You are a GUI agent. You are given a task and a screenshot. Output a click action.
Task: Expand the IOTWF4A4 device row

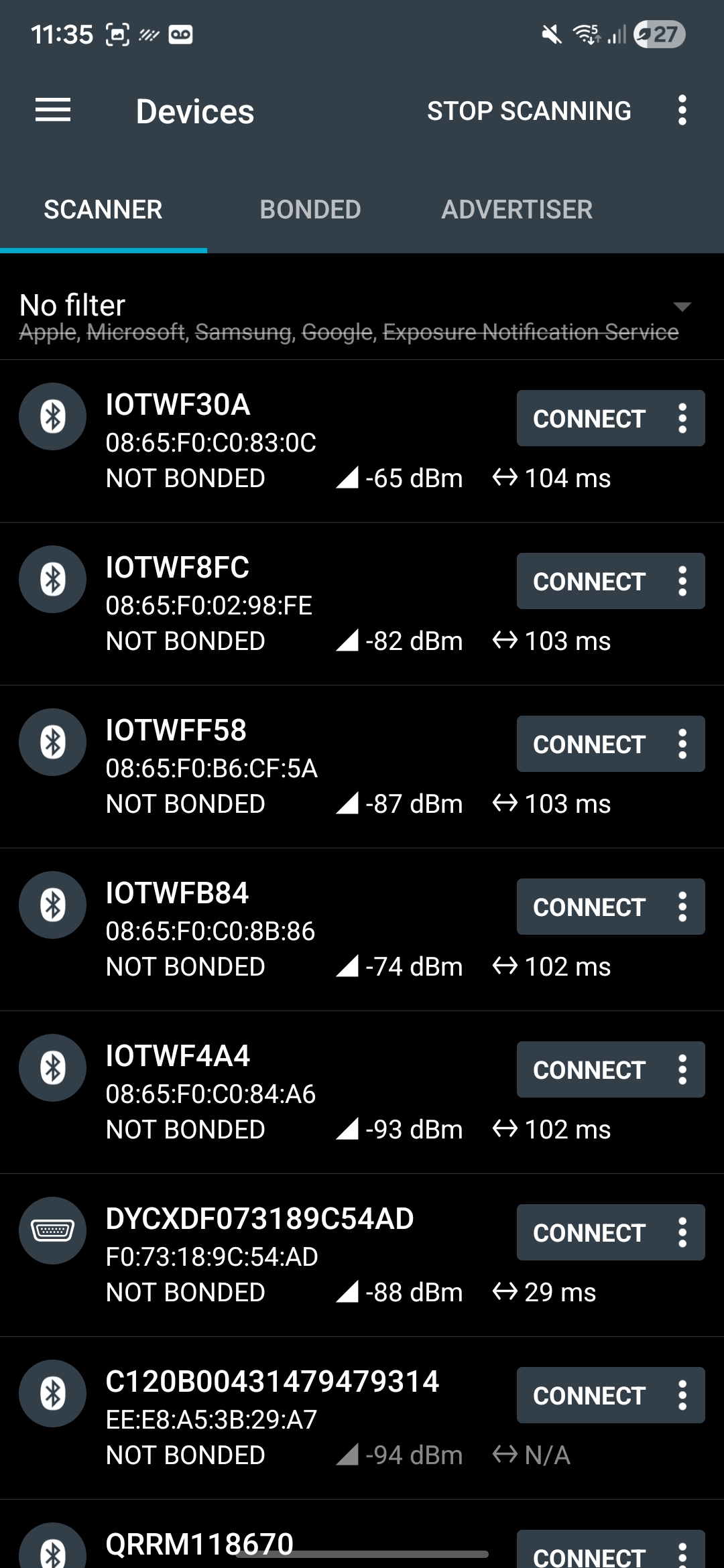click(268, 1094)
